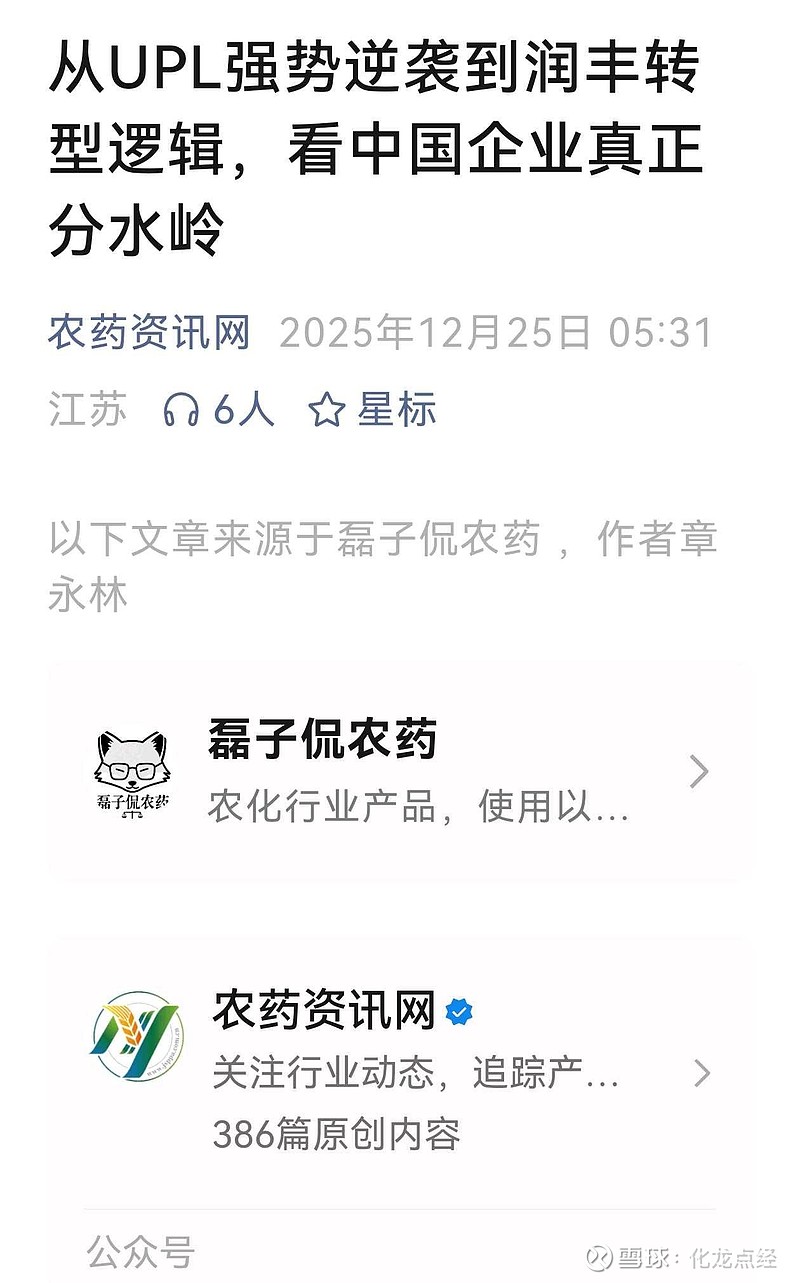Click the blue verified badge beside 农药资讯网

click(x=457, y=1012)
